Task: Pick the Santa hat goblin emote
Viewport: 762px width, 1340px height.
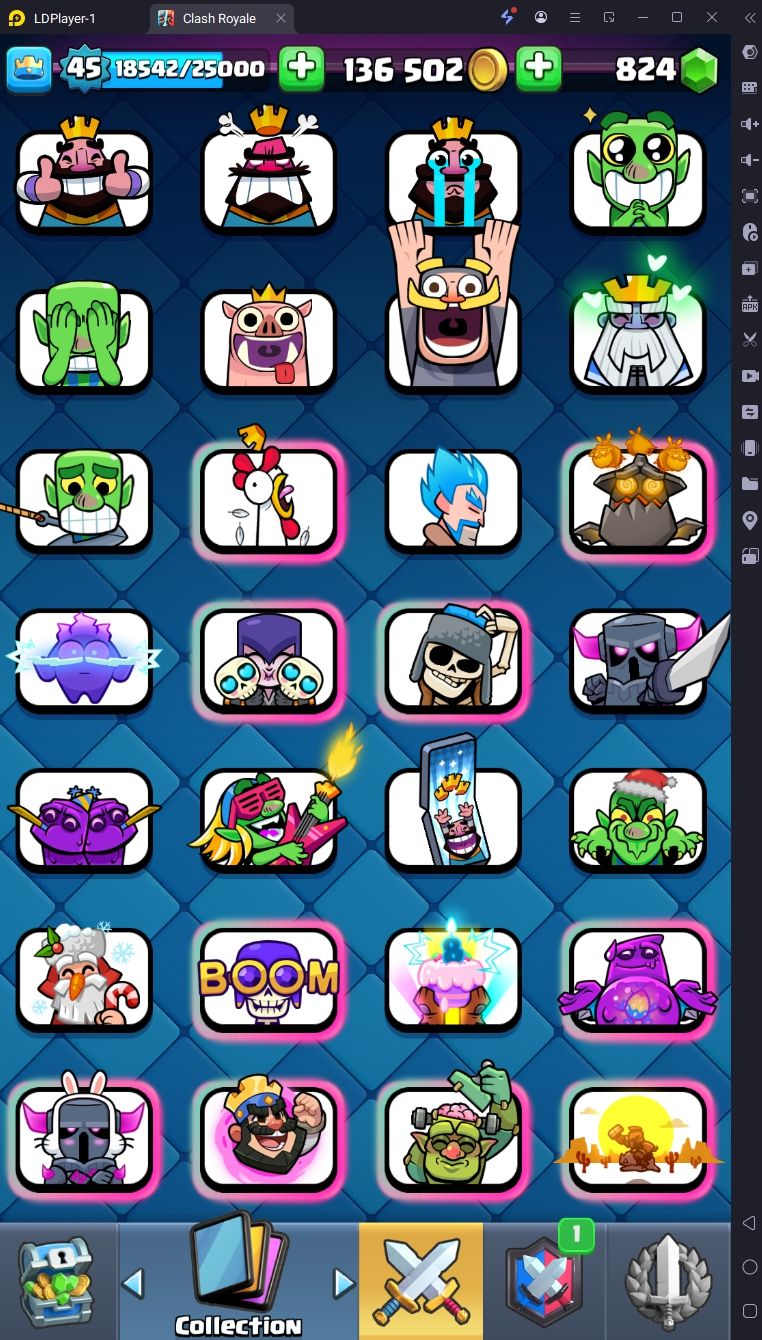Action: (638, 818)
